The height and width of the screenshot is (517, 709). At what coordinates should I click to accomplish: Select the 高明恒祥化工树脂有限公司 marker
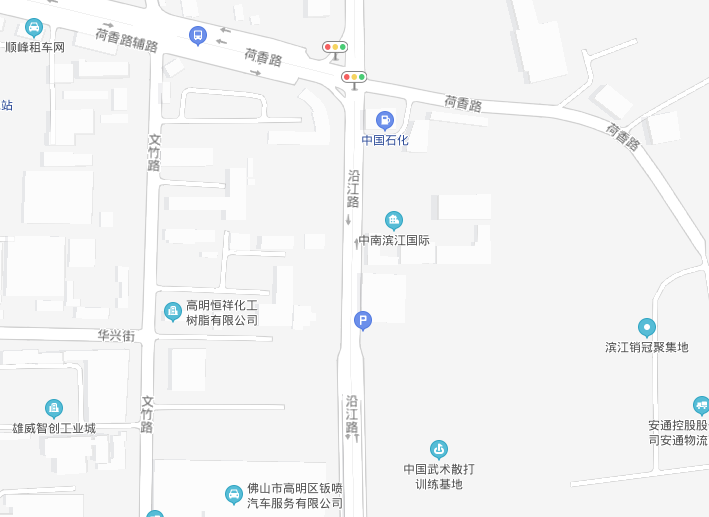coord(173,312)
